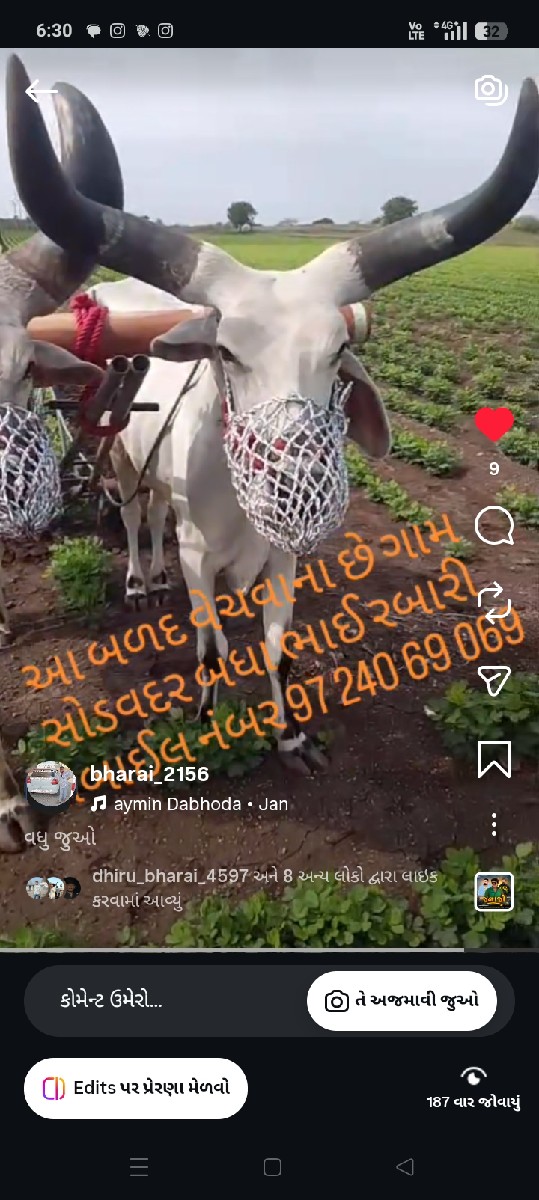Tap the તે અજમાવી જુઓ button
The image size is (539, 1200).
[x=402, y=1000]
